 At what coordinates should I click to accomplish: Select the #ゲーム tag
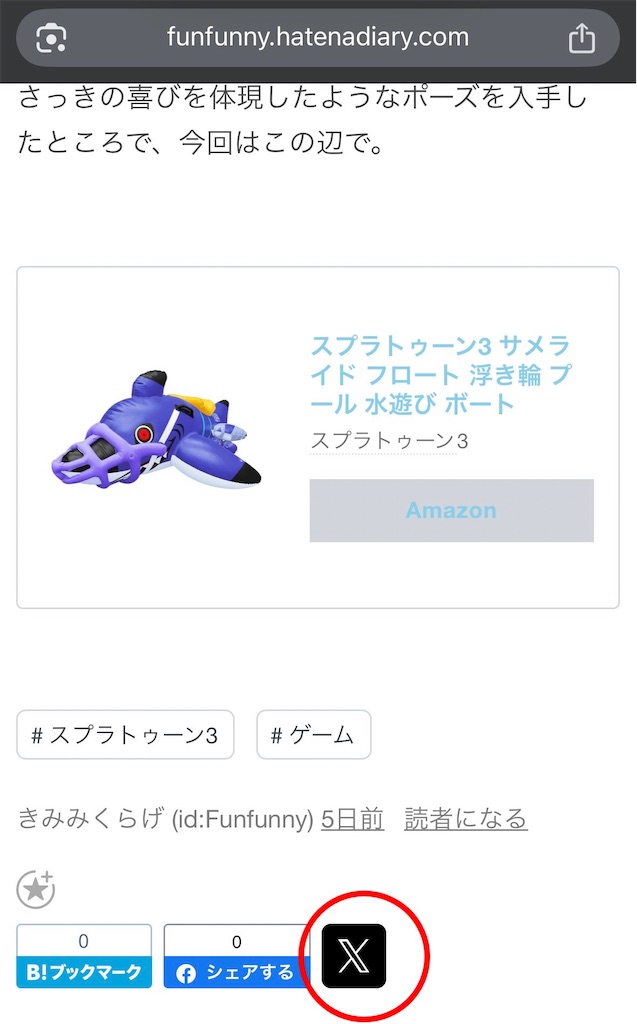pyautogui.click(x=314, y=735)
